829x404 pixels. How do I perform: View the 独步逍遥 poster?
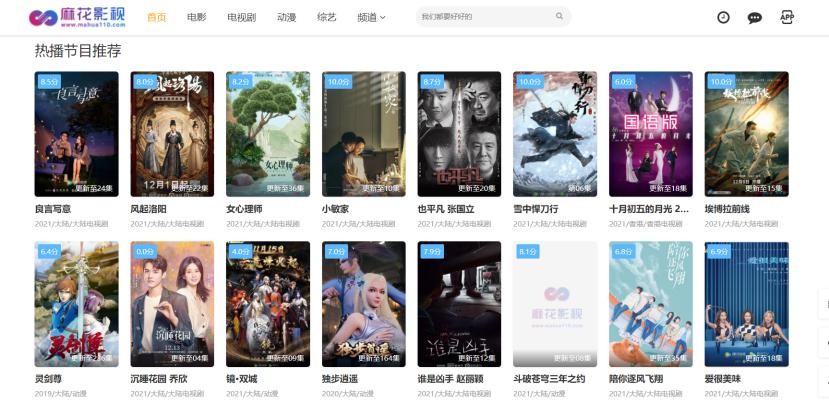(363, 304)
